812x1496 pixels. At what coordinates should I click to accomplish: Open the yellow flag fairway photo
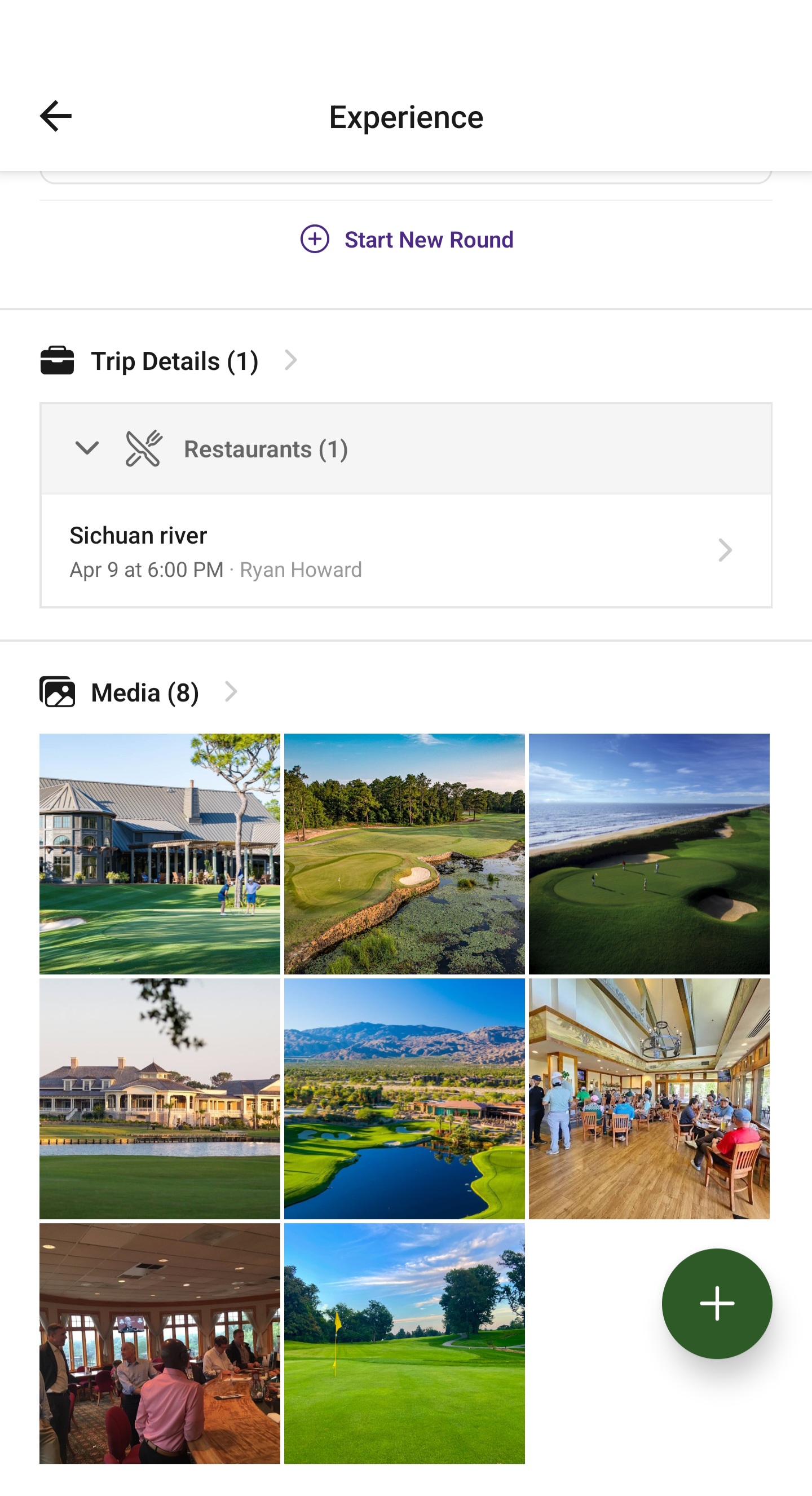405,1344
